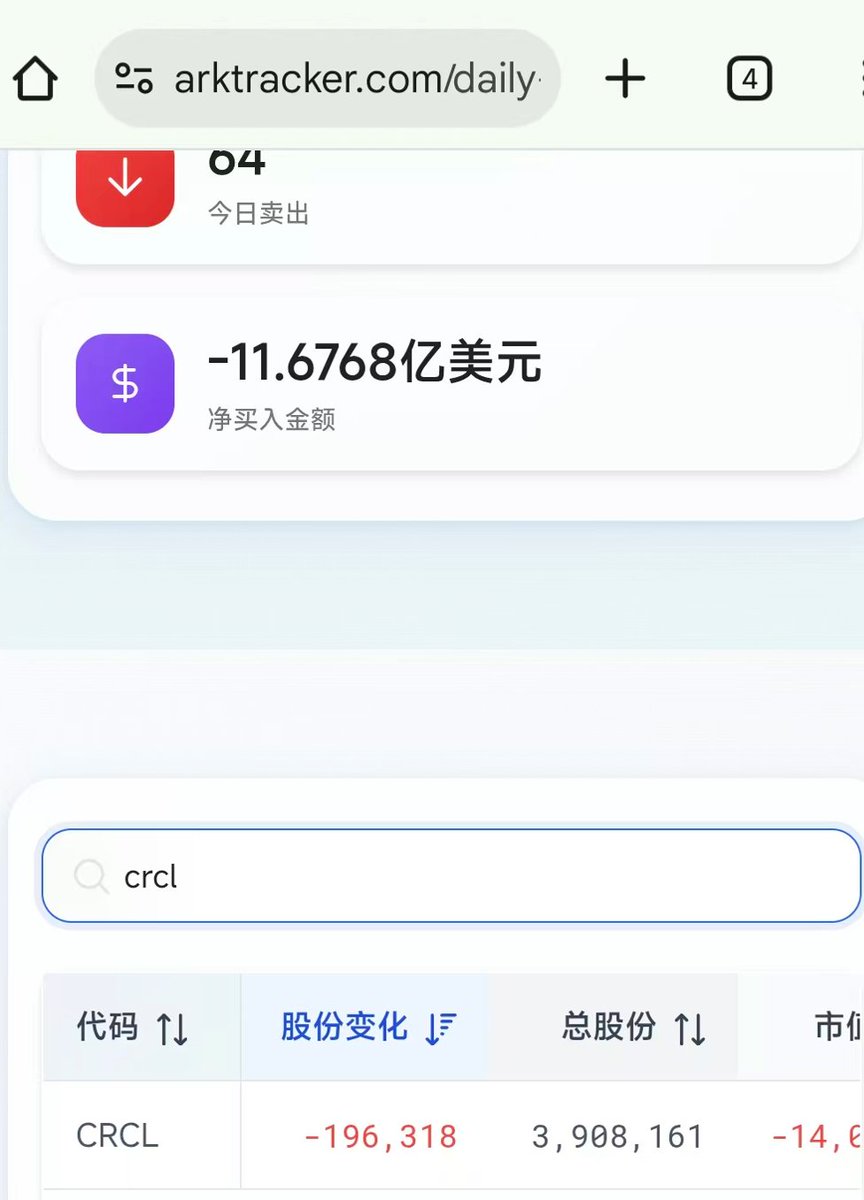
Task: Open a new browser tab
Action: pos(625,78)
